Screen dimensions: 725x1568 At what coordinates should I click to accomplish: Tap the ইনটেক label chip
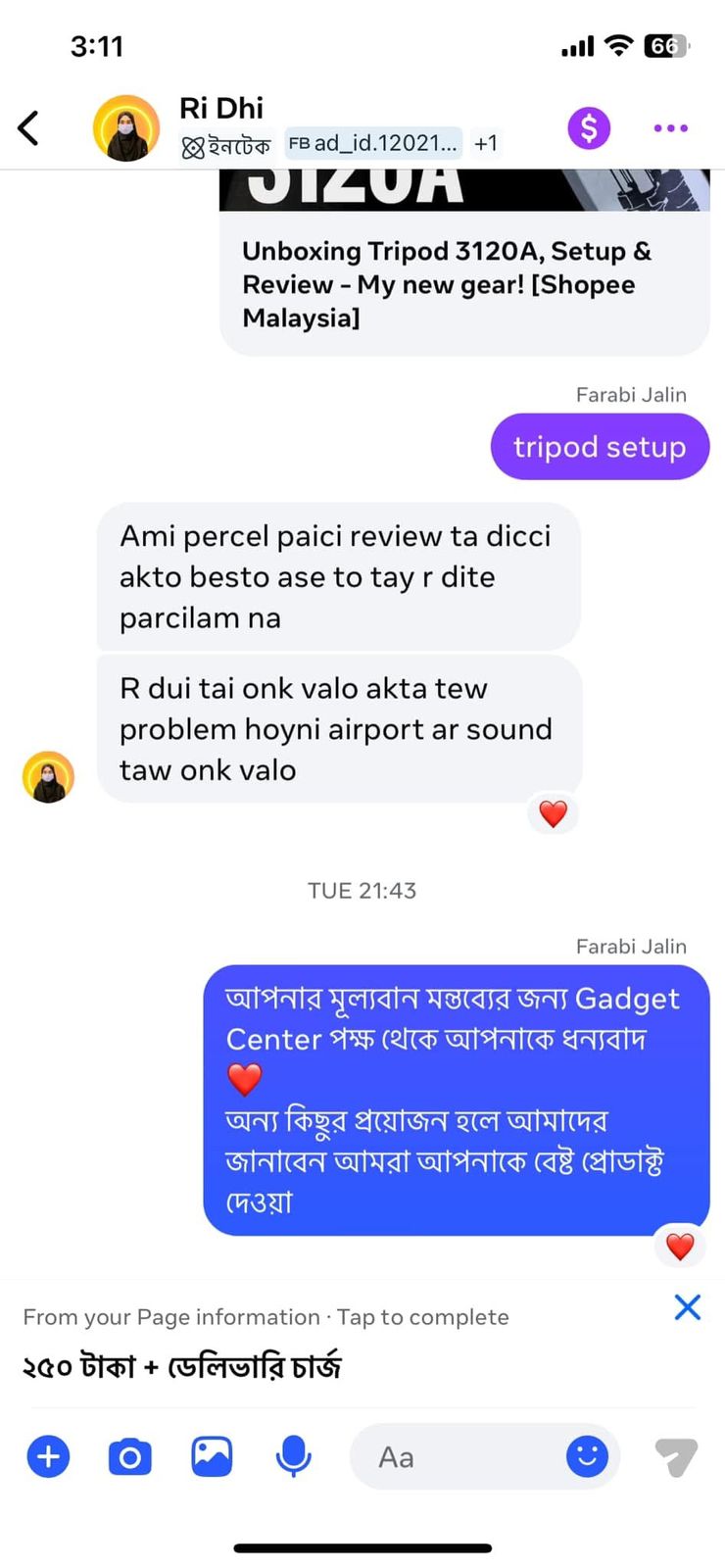pos(227,147)
